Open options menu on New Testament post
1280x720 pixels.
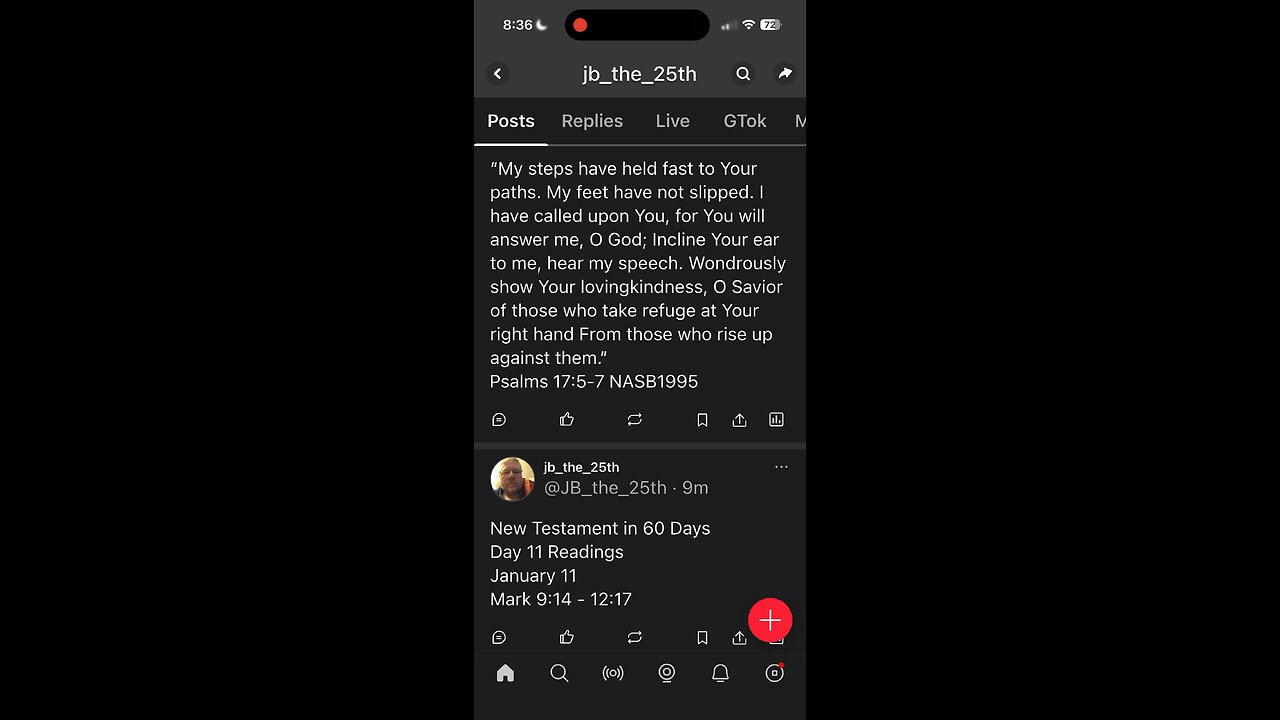click(781, 467)
